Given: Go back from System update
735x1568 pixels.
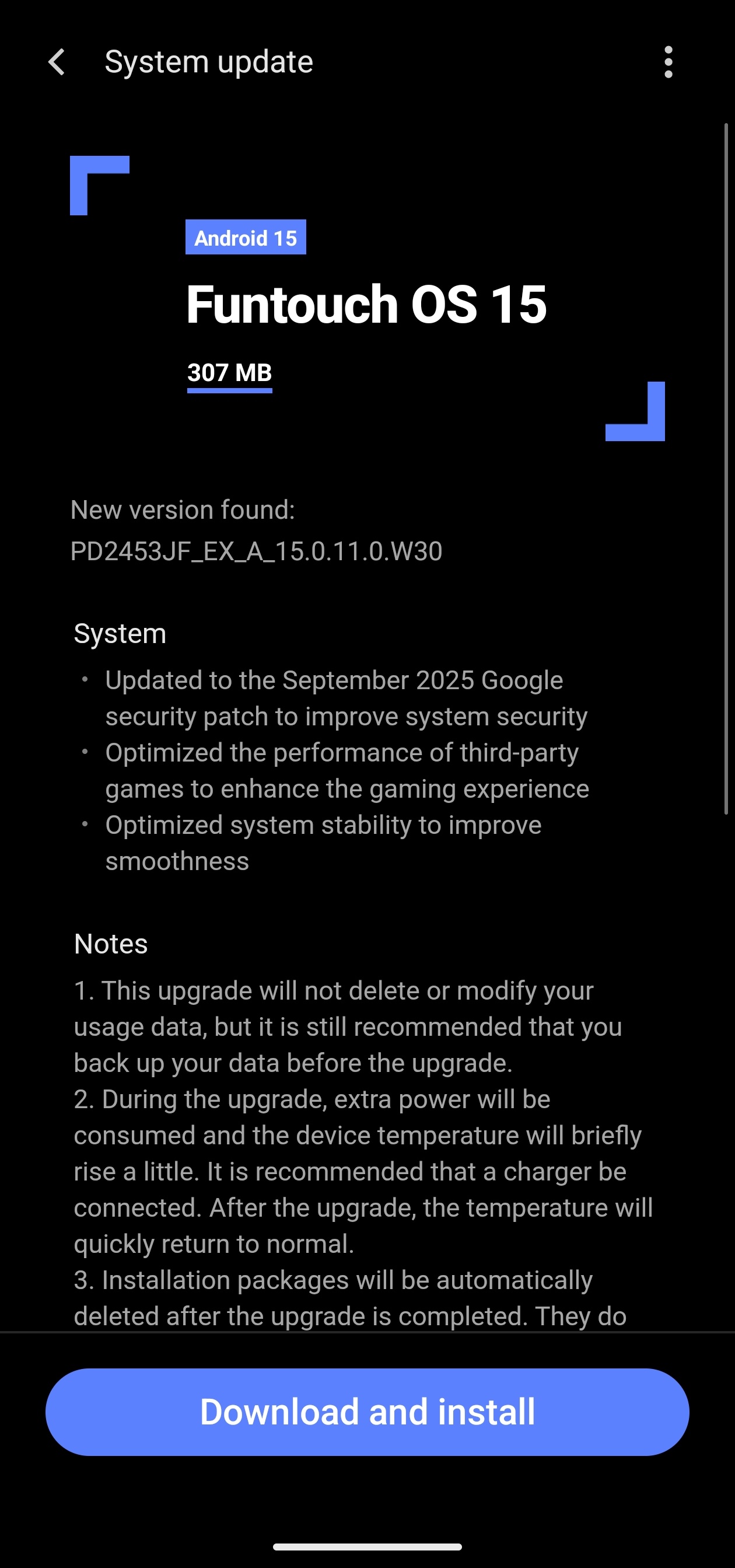Looking at the screenshot, I should [x=57, y=62].
